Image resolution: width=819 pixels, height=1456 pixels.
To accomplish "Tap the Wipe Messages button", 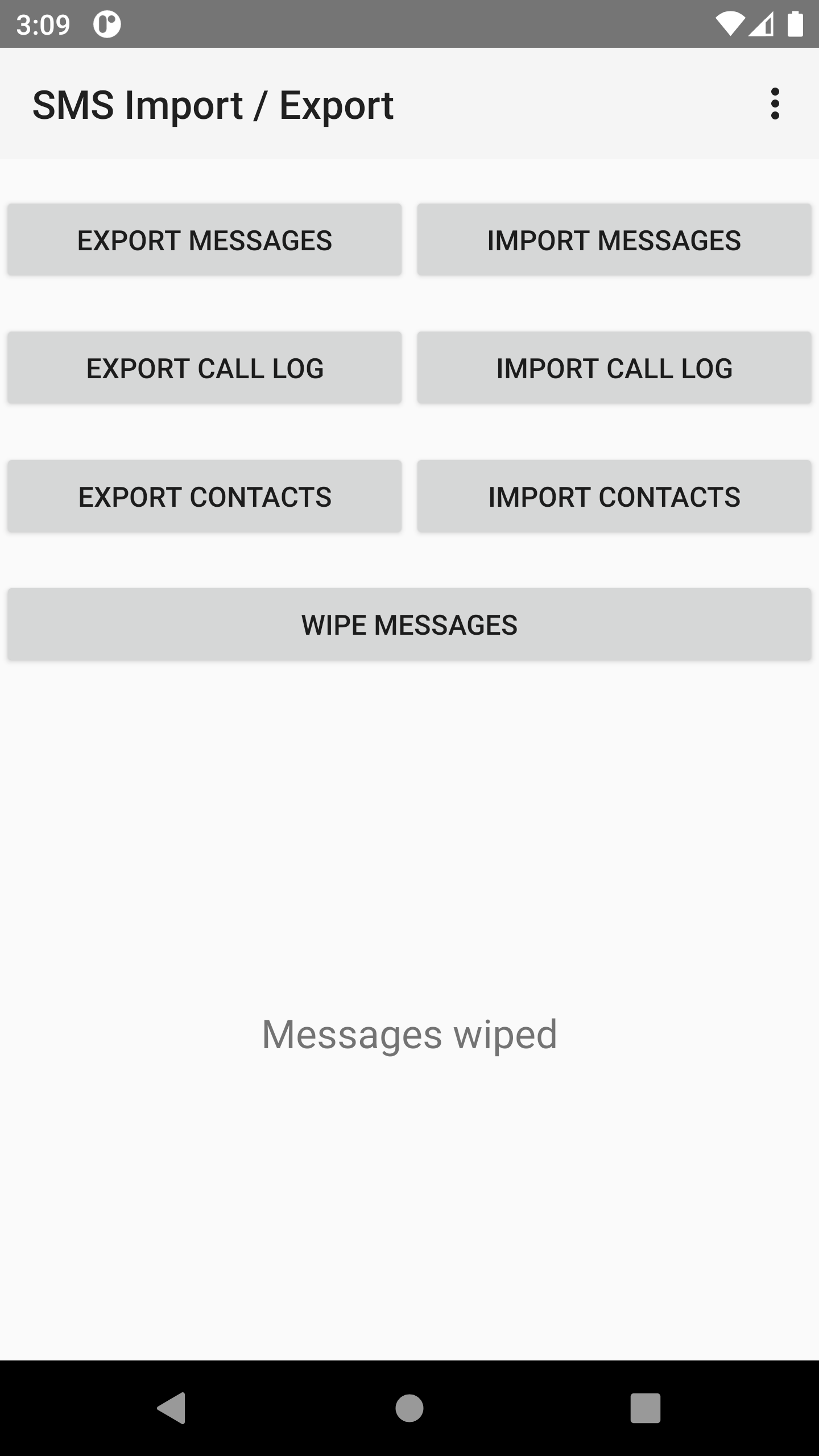I will 409,624.
